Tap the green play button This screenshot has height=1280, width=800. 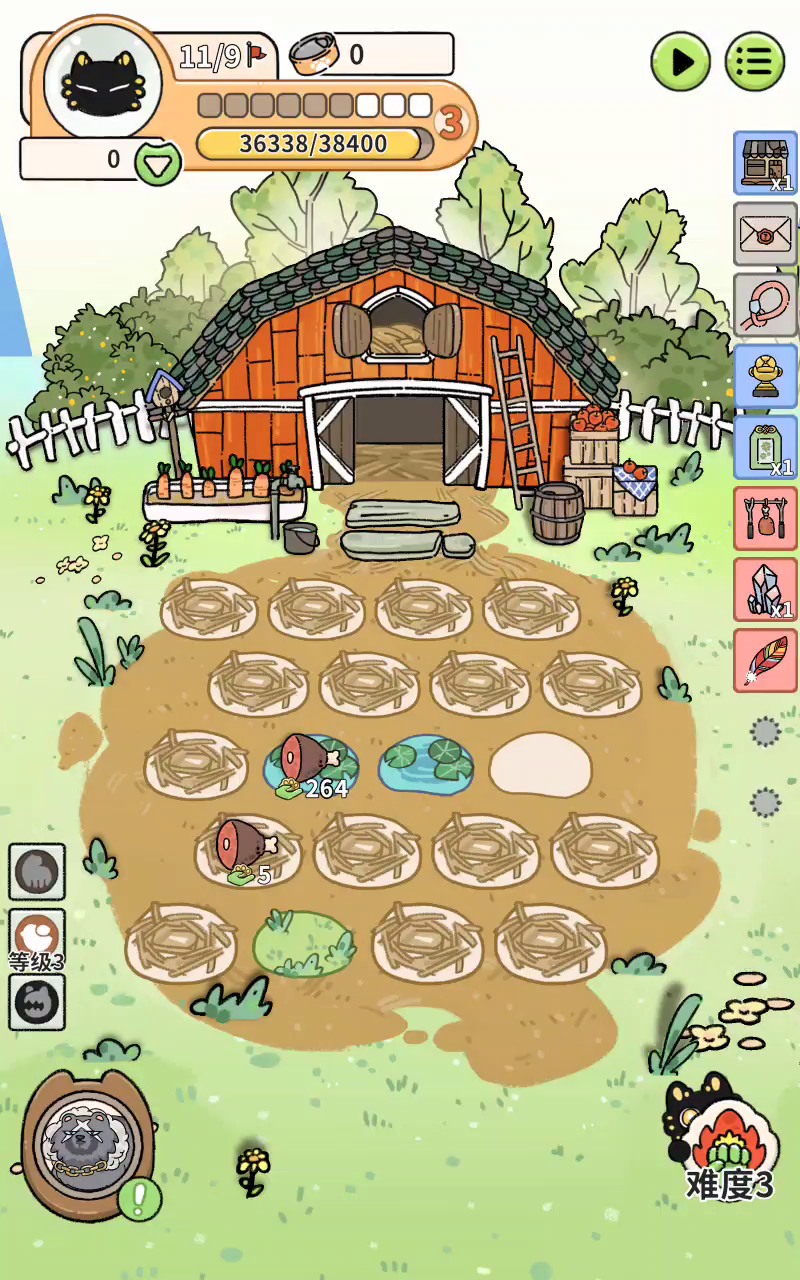click(681, 62)
